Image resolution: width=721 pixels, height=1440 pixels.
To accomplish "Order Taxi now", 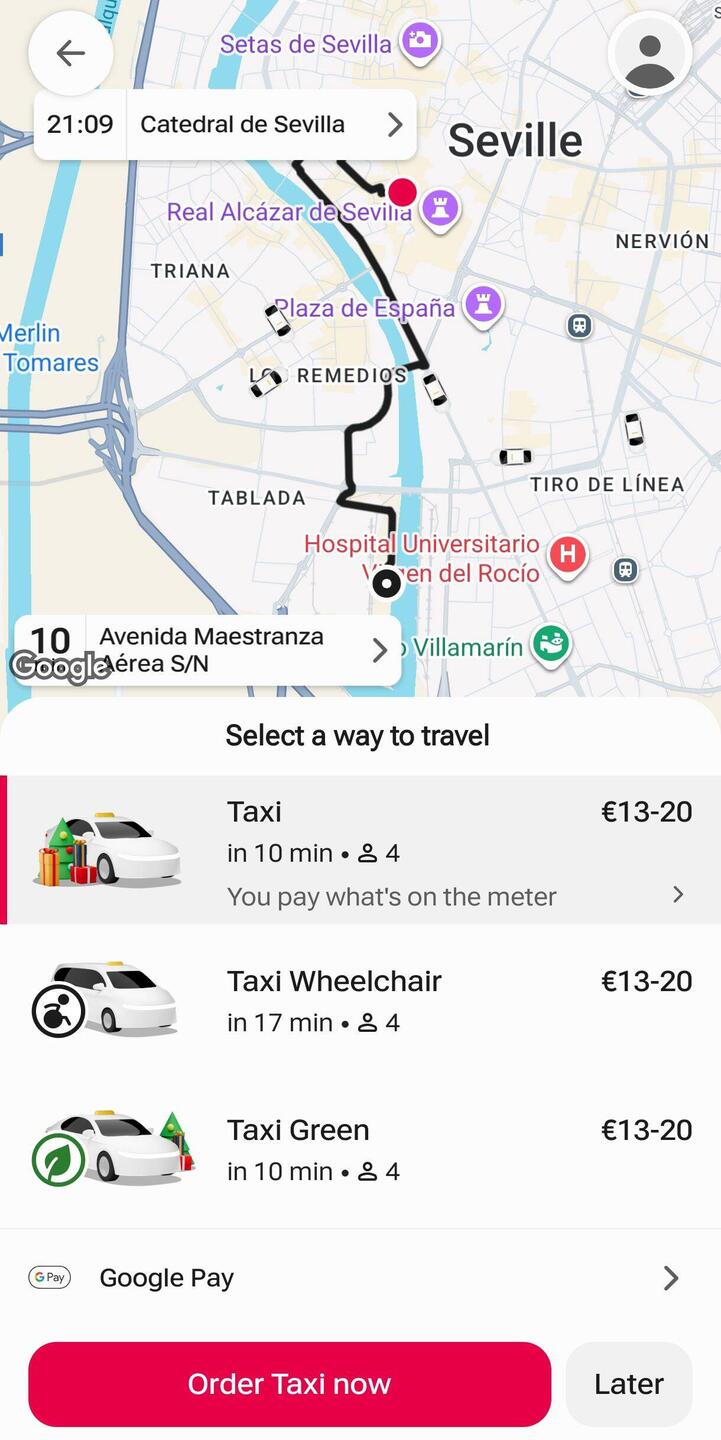I will [290, 1384].
